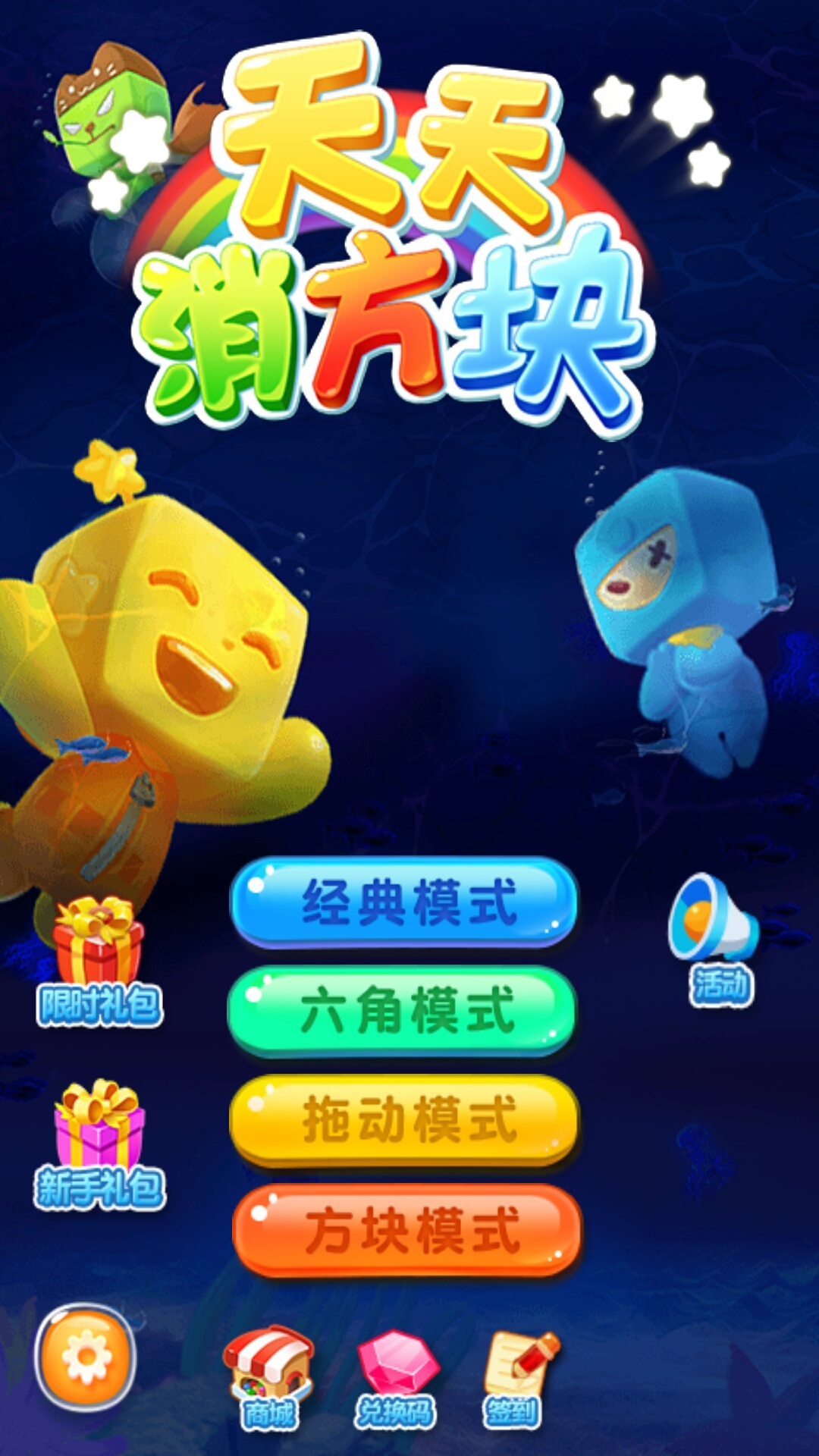Start 经典模式 classic mode
The image size is (819, 1456).
pyautogui.click(x=403, y=902)
